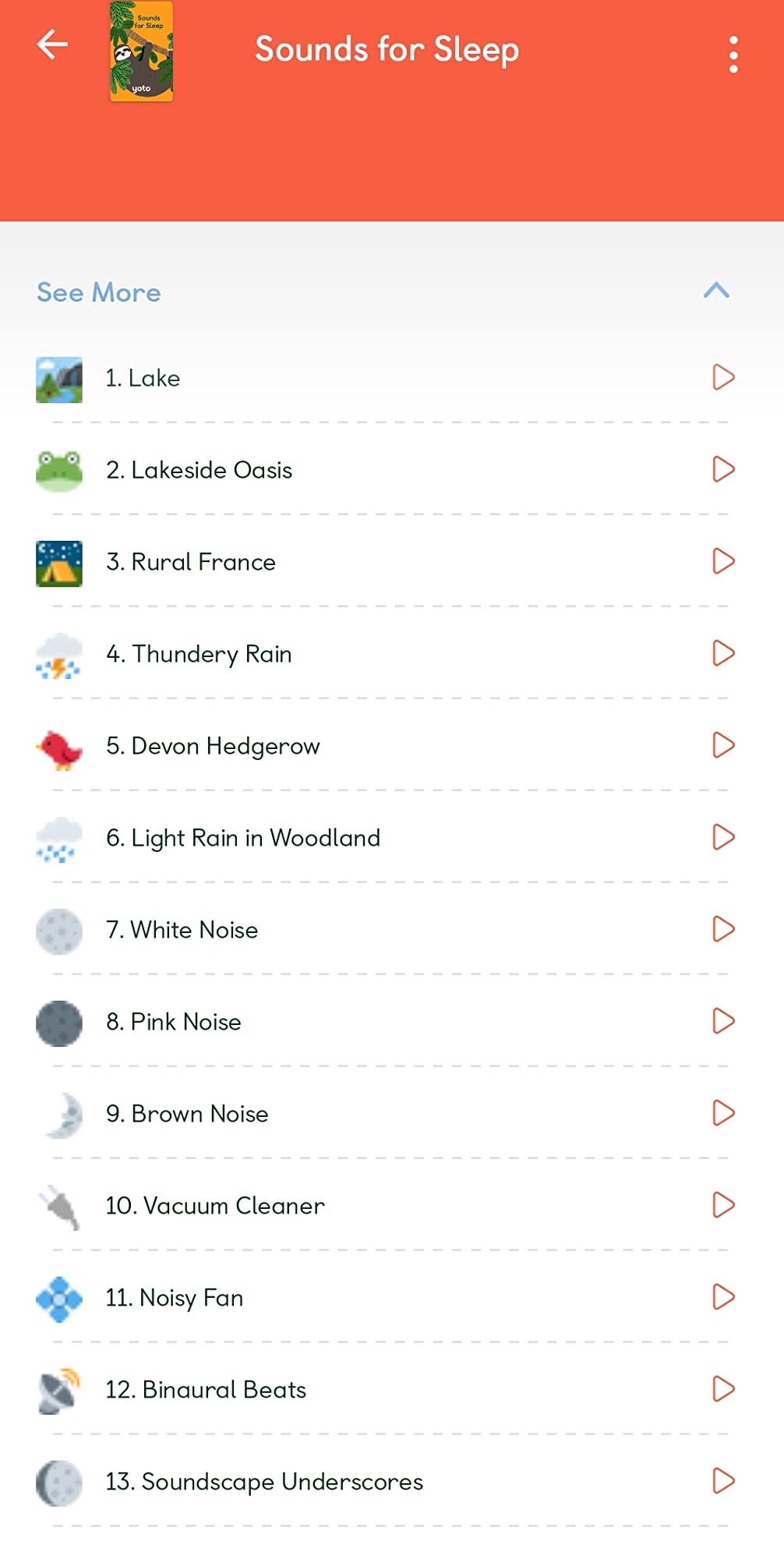The width and height of the screenshot is (784, 1548).
Task: Go back using the top arrow
Action: point(52,44)
